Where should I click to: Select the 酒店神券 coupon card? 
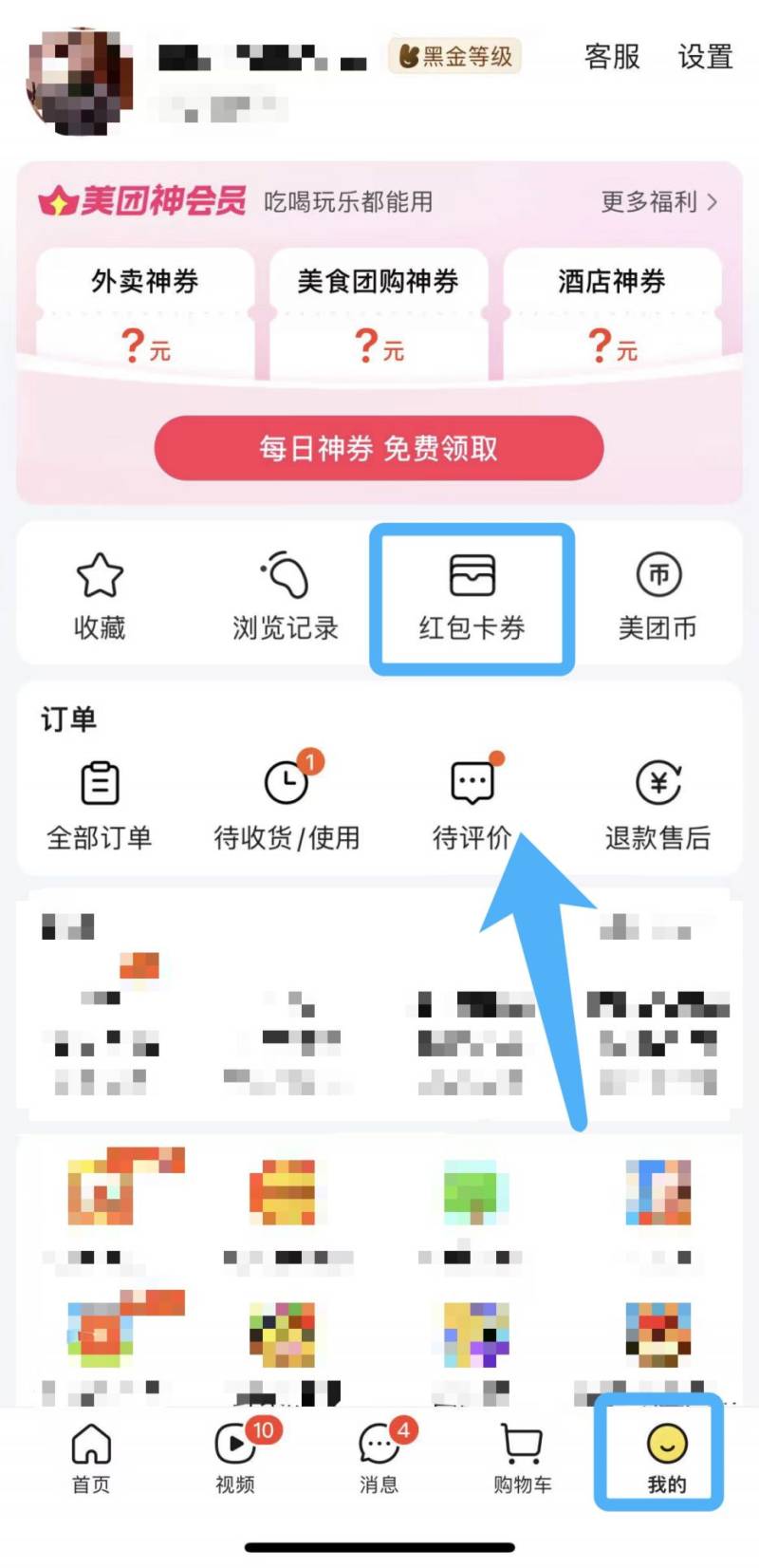[612, 313]
